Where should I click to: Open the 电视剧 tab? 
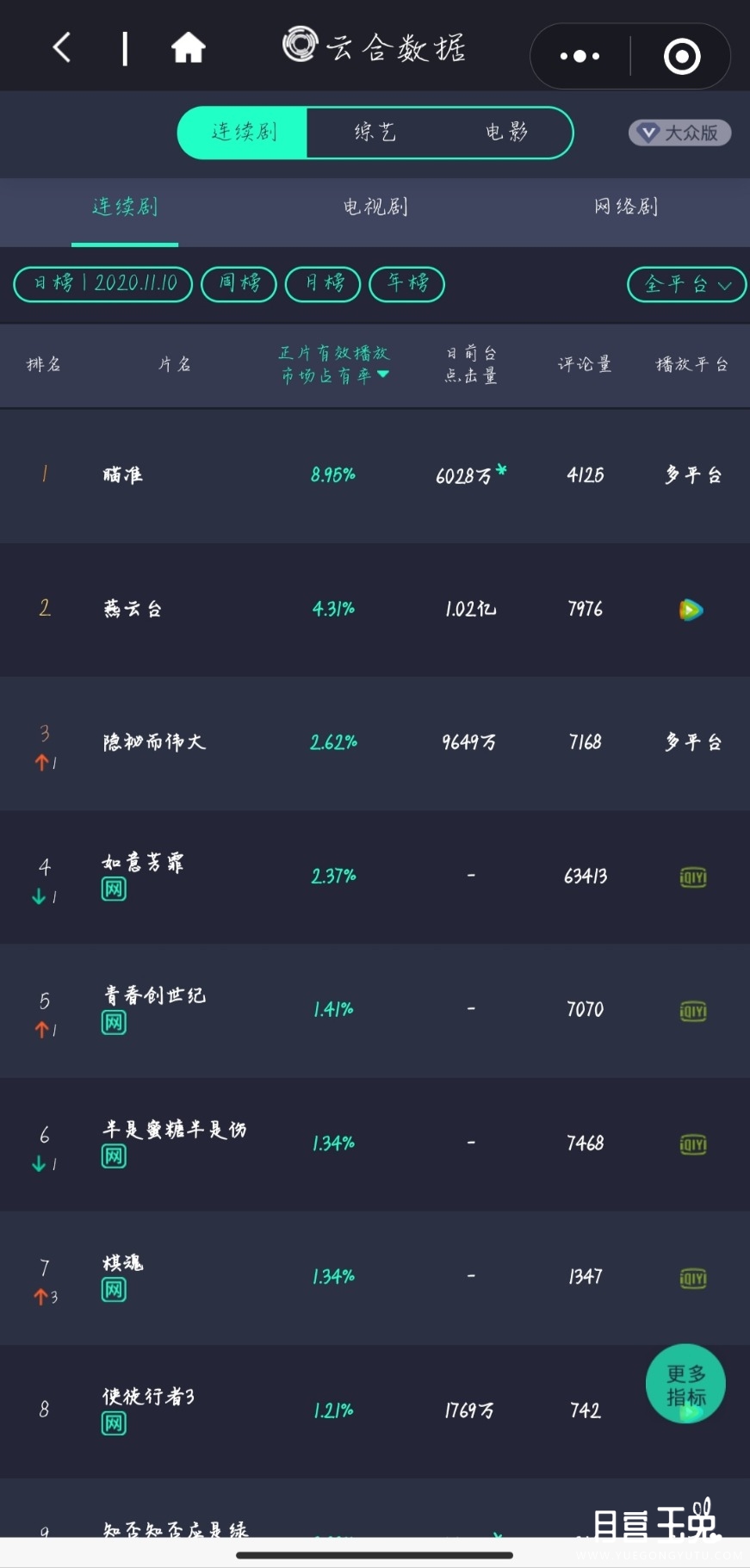click(375, 207)
